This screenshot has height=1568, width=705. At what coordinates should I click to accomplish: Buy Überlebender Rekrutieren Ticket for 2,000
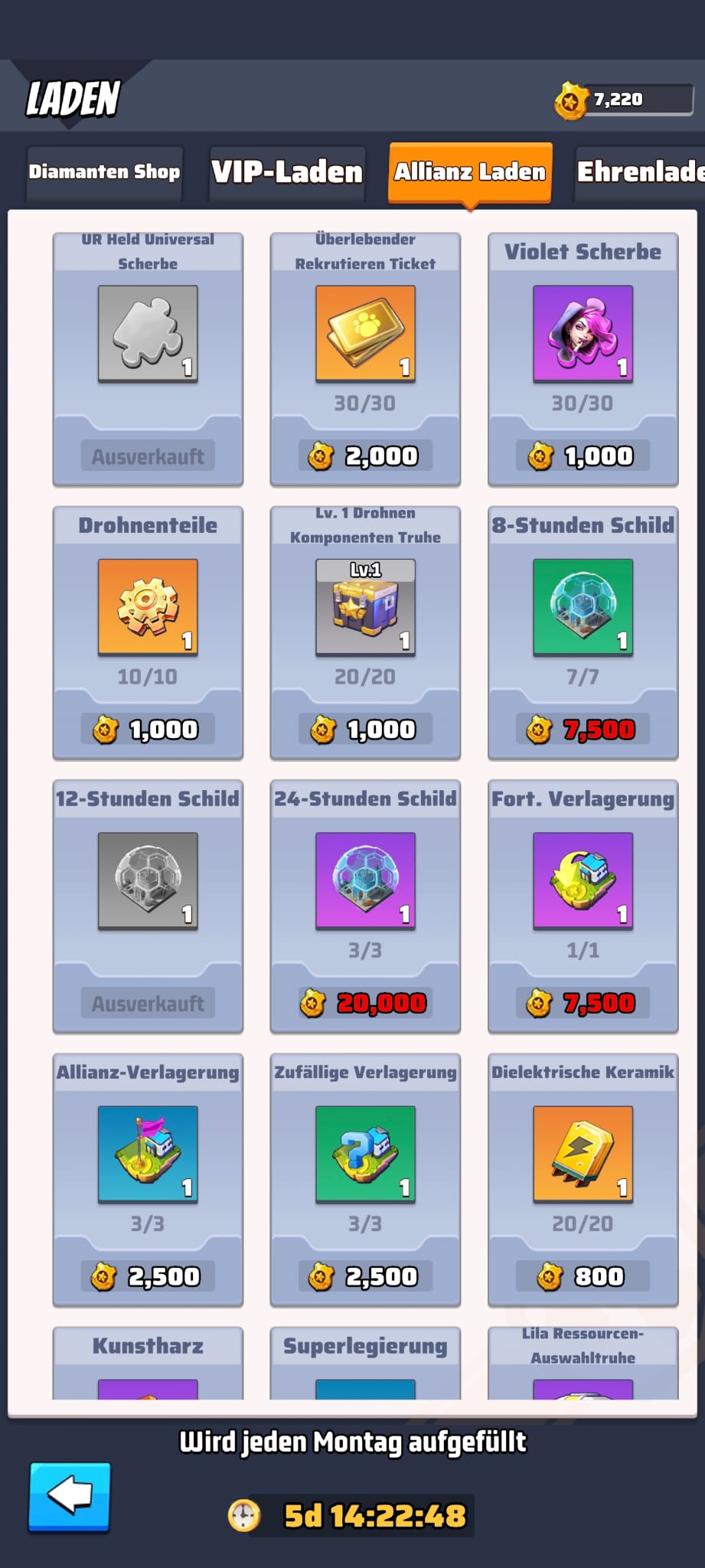pos(365,456)
